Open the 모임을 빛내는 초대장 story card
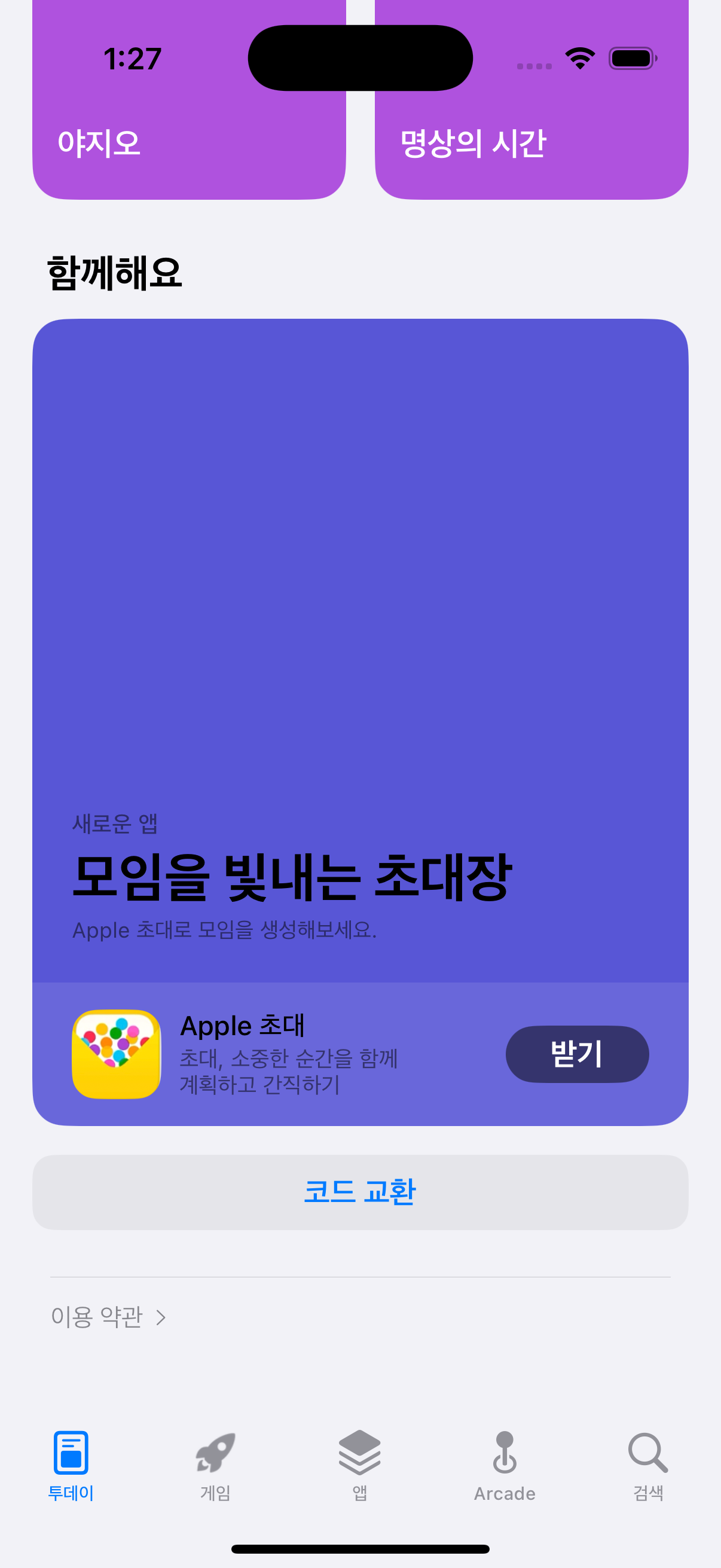Screen dimensions: 721x1568 pyautogui.click(x=360, y=650)
